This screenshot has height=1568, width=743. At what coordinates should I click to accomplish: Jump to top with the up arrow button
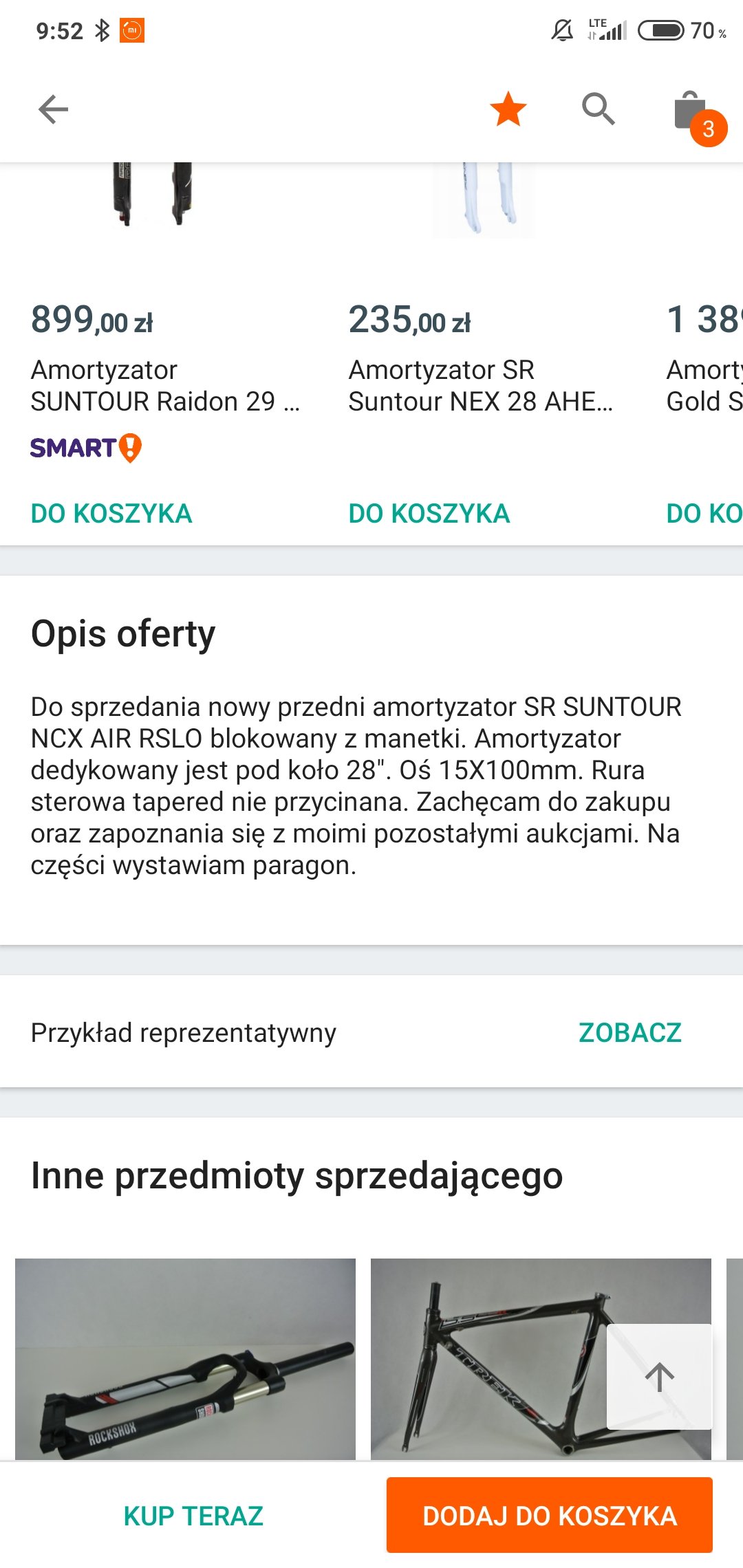point(659,1377)
